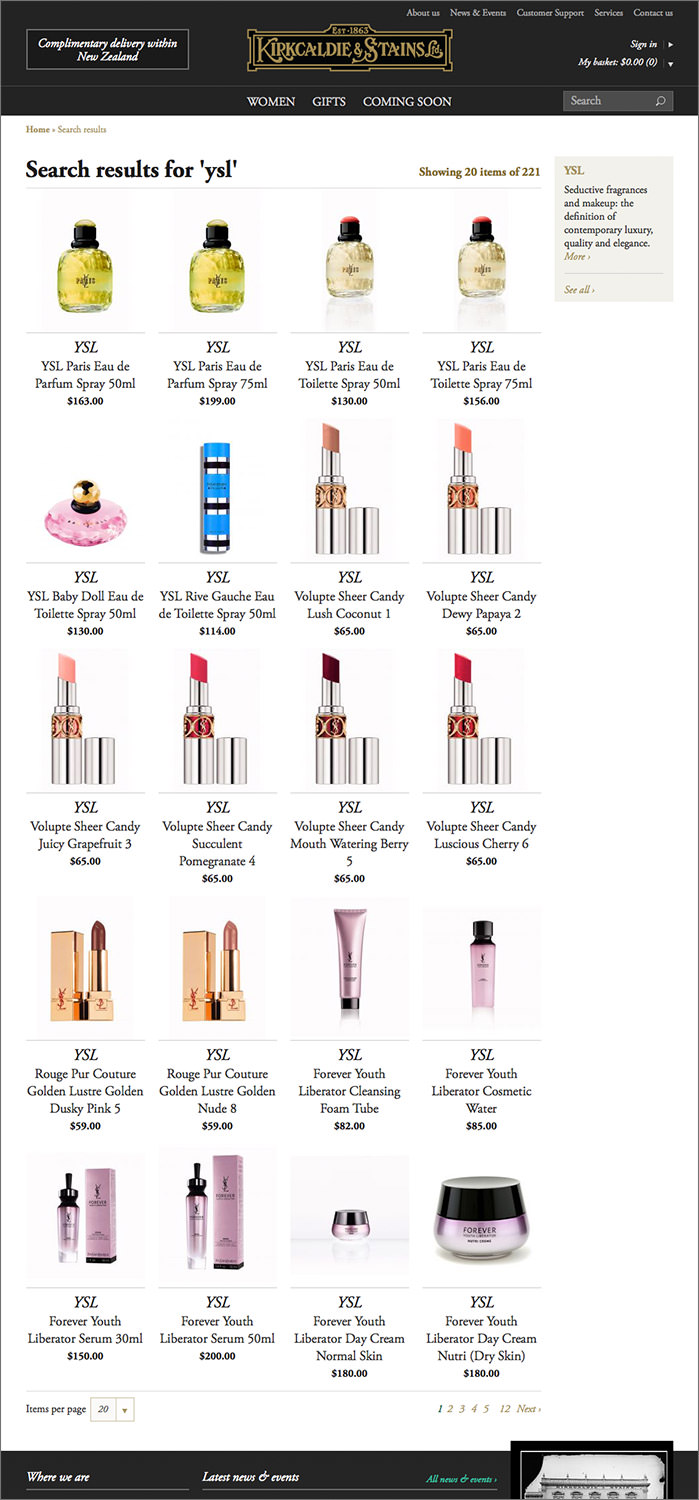Open the See all link in YSL panel
Image resolution: width=699 pixels, height=1500 pixels.
pyautogui.click(x=579, y=290)
